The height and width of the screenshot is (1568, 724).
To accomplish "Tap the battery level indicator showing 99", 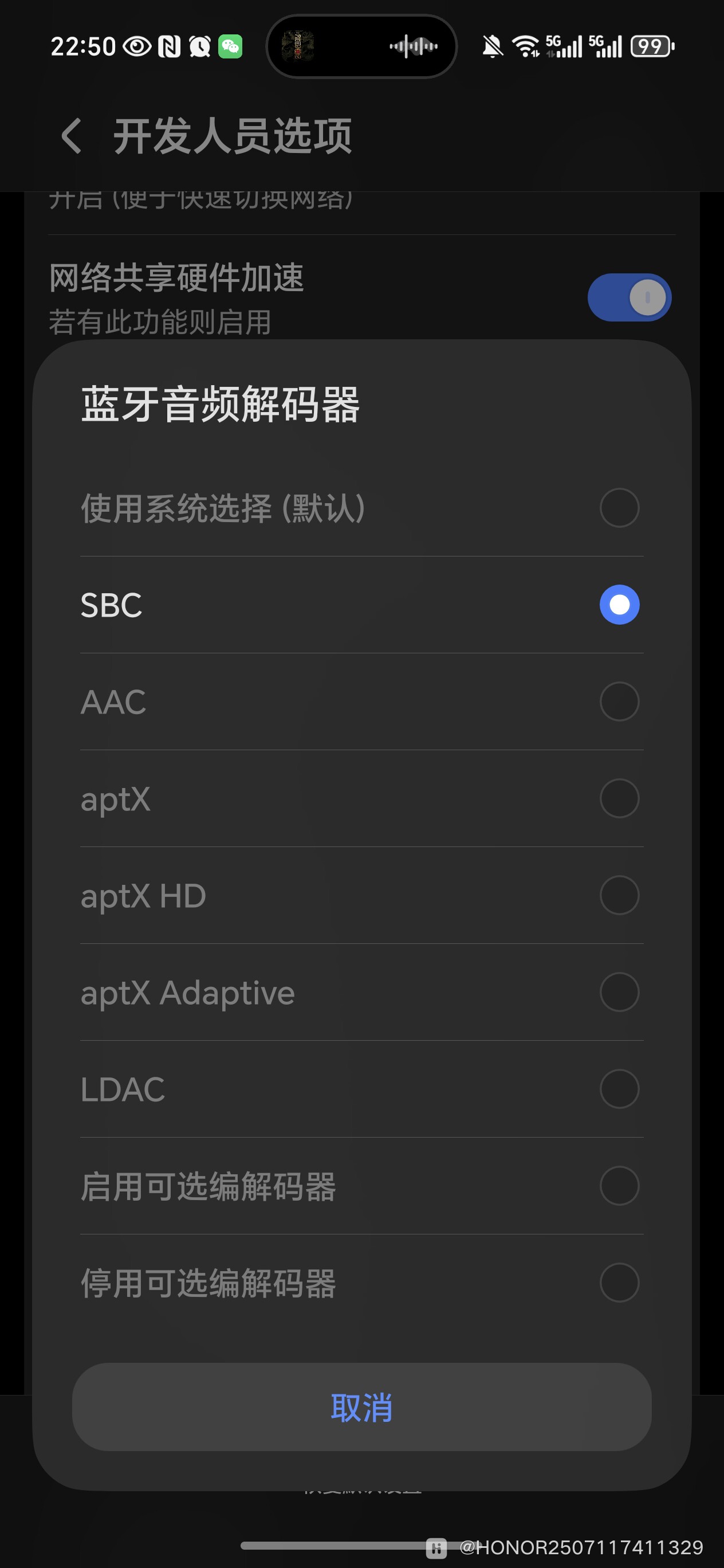I will 652,45.
